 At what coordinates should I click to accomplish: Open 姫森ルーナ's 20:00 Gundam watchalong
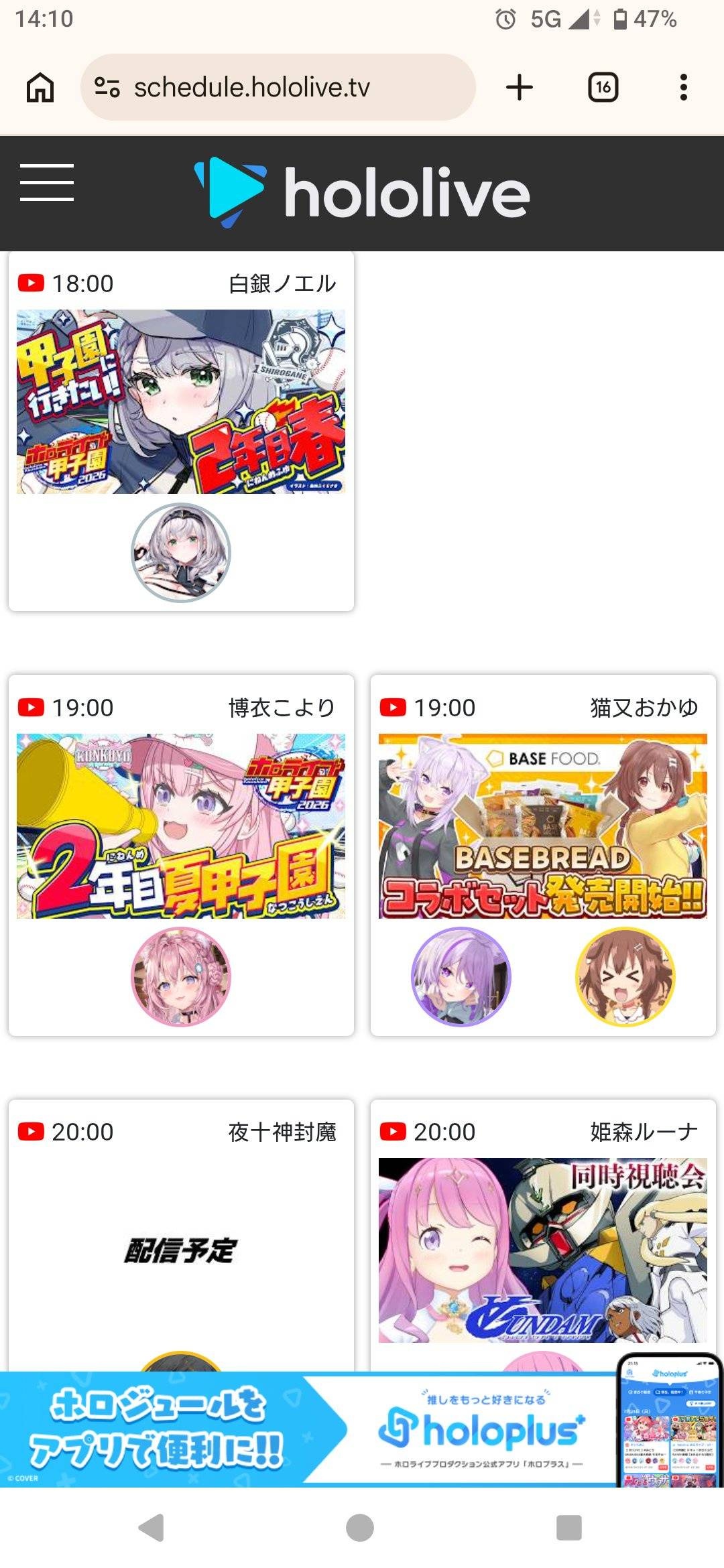click(543, 1234)
